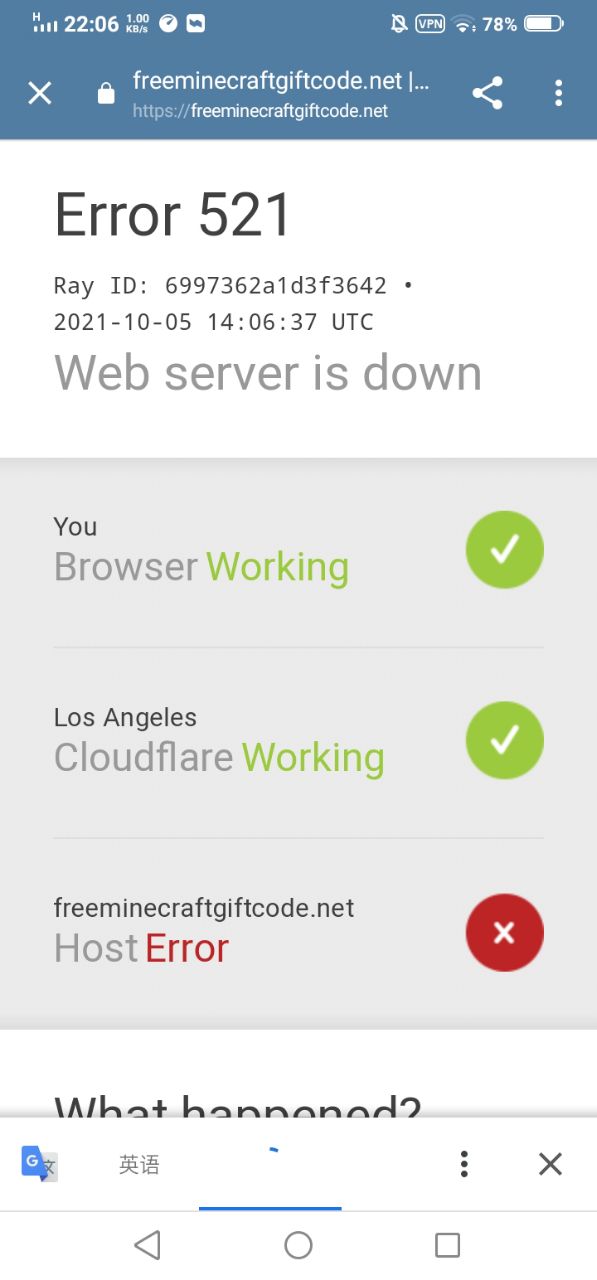The image size is (597, 1280).
Task: Share this page
Action: click(x=487, y=94)
